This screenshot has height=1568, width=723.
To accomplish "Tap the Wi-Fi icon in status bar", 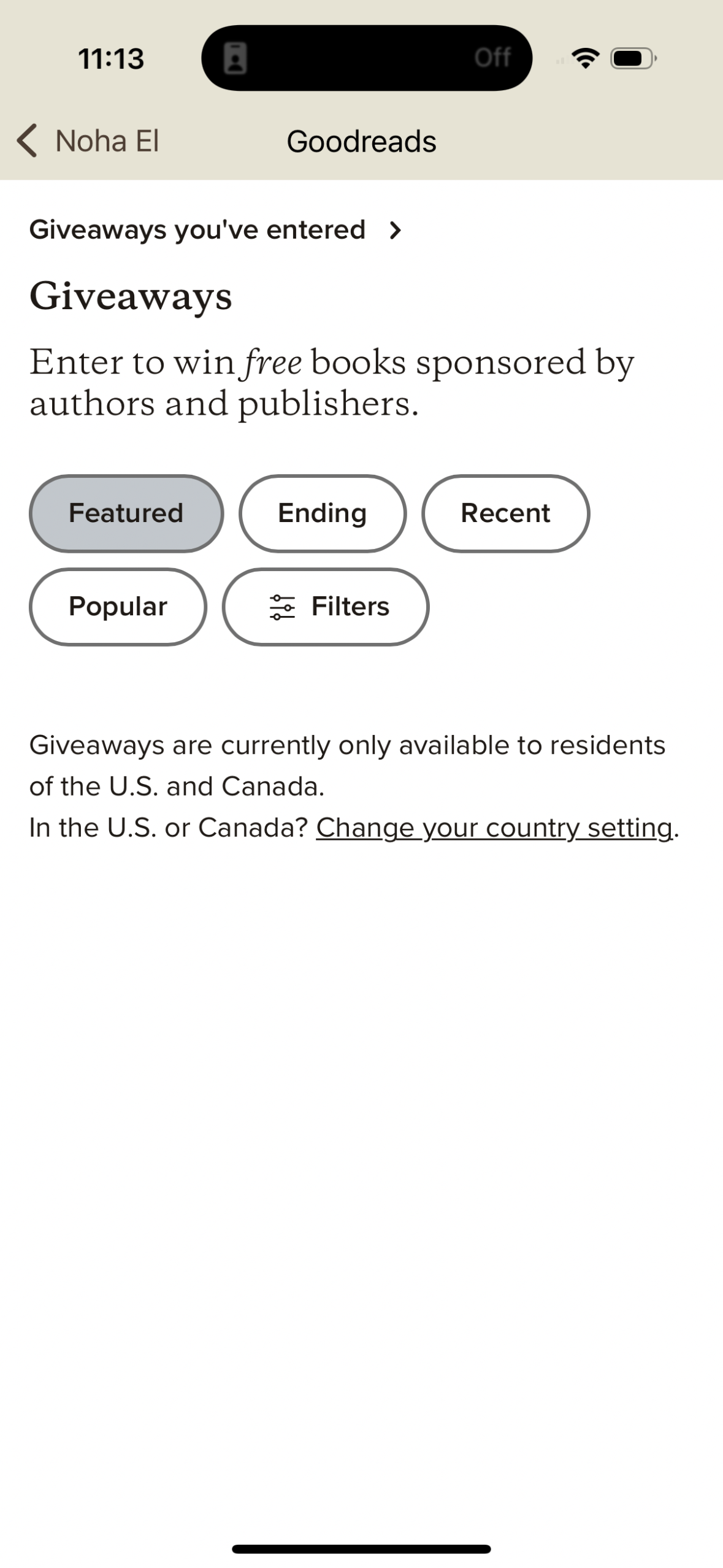I will [584, 58].
